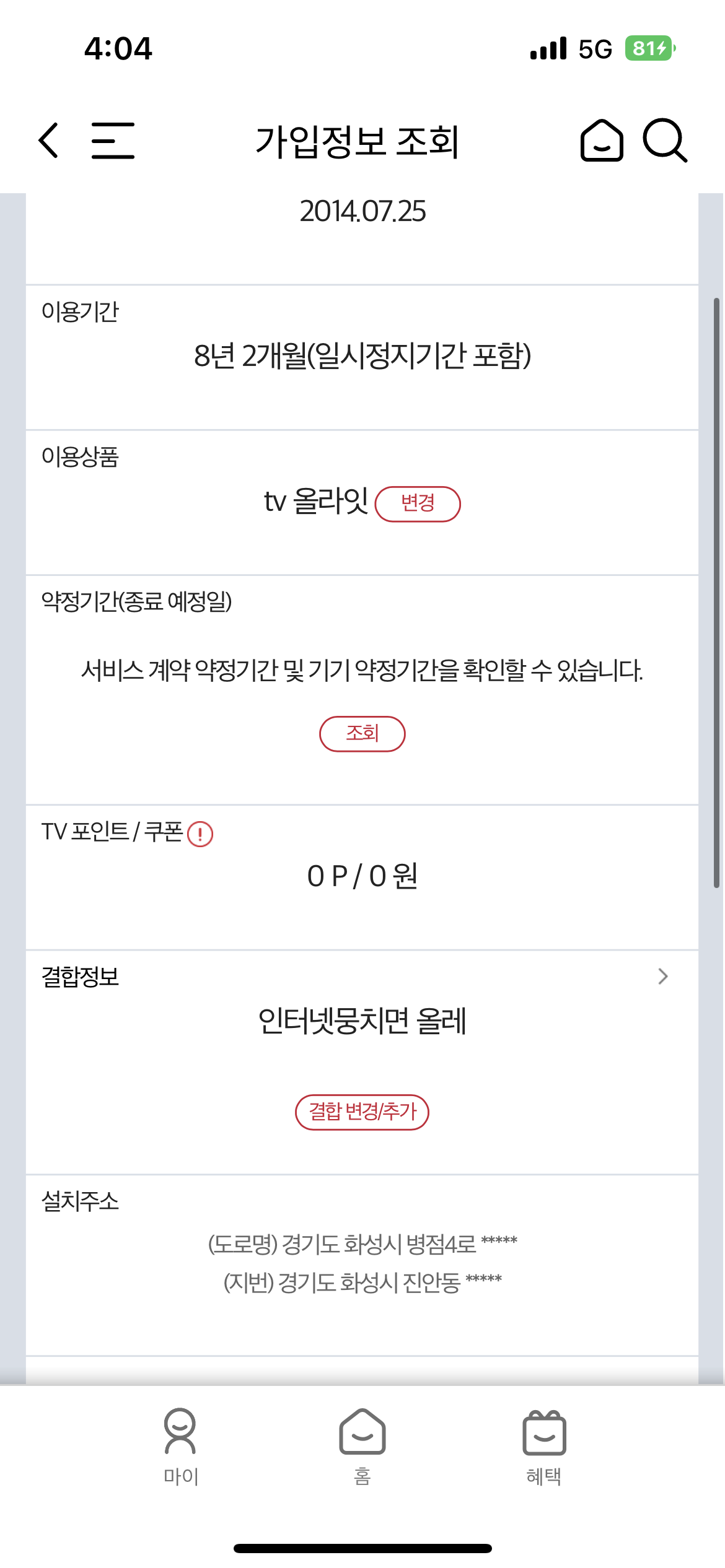This screenshot has height=1568, width=725.
Task: Switch to the 마이 tab
Action: [x=180, y=1447]
